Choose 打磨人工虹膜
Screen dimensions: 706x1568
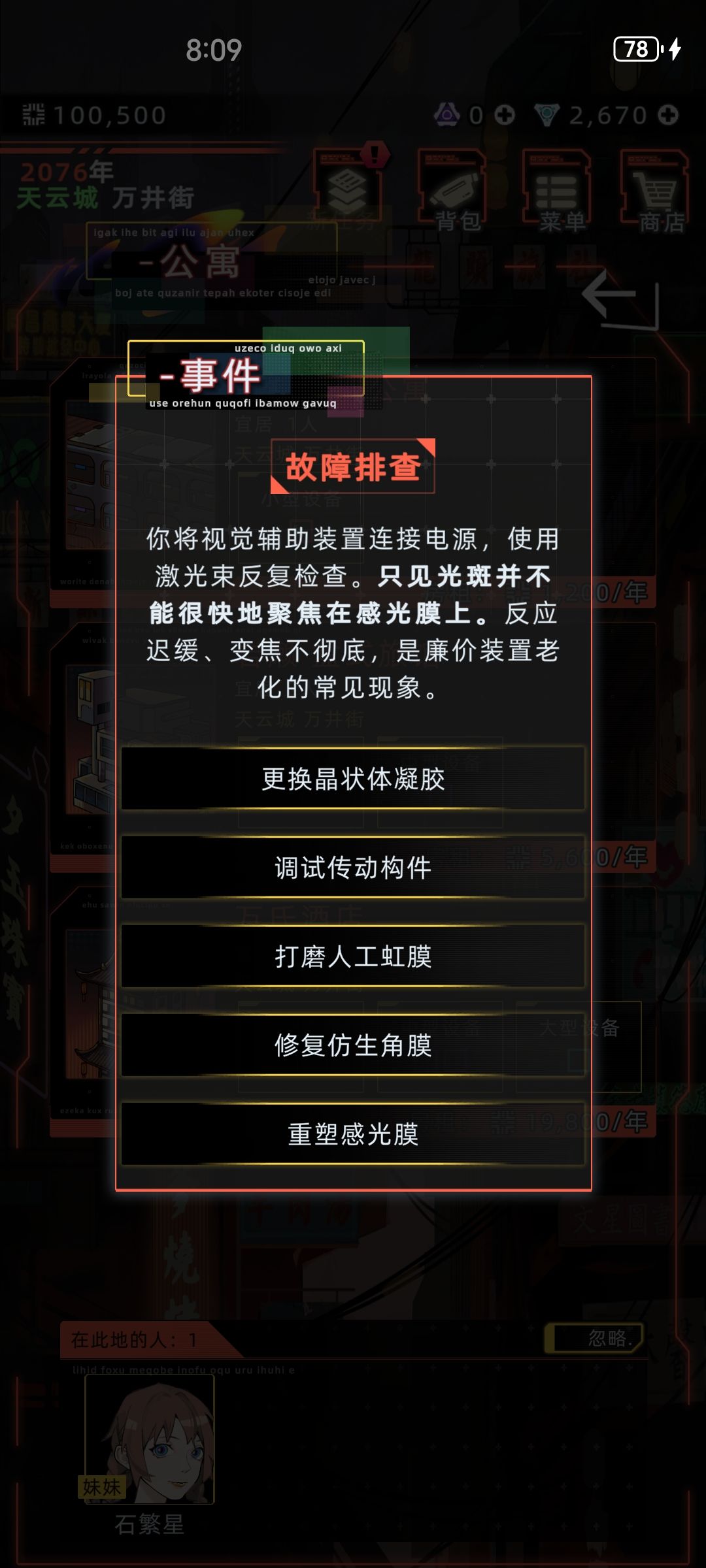353,956
